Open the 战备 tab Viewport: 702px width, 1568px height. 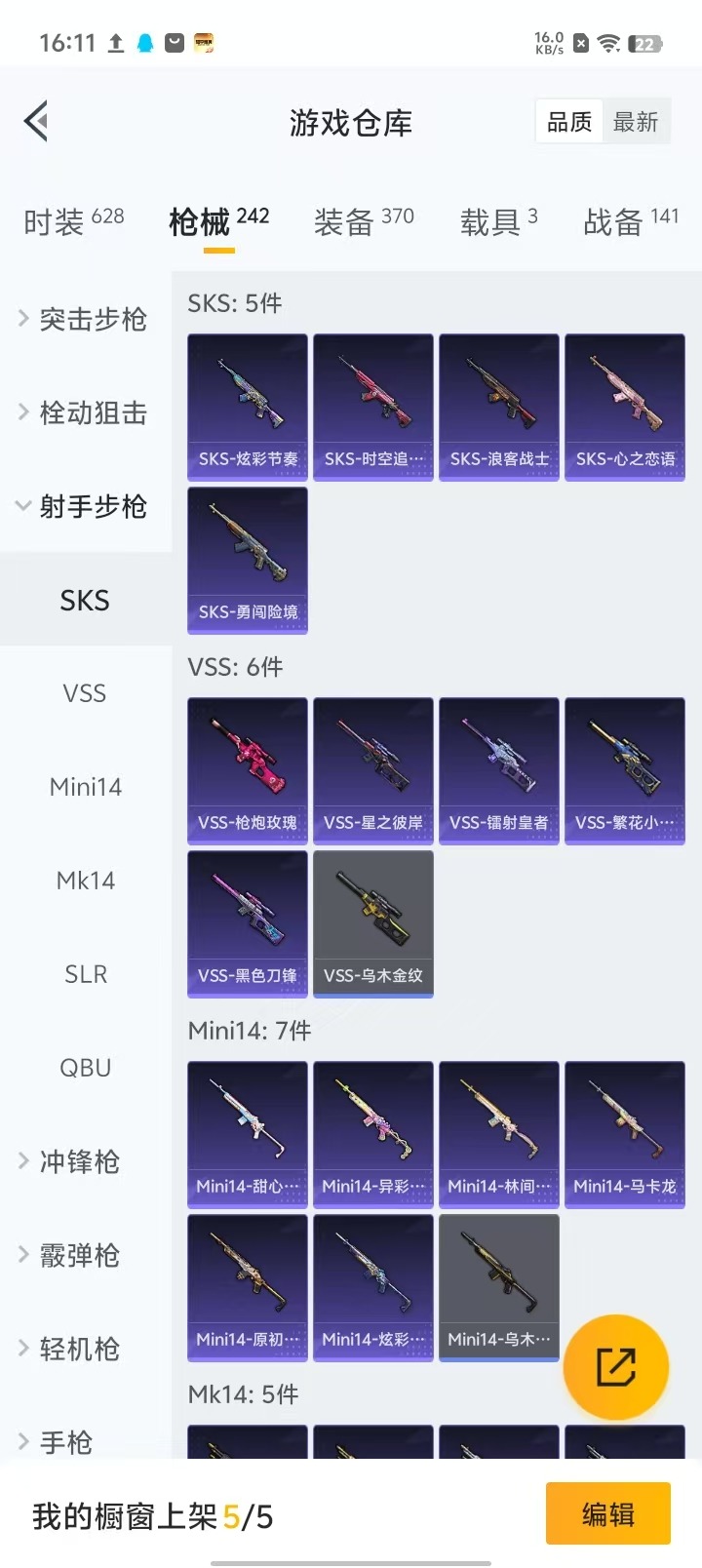pos(630,221)
